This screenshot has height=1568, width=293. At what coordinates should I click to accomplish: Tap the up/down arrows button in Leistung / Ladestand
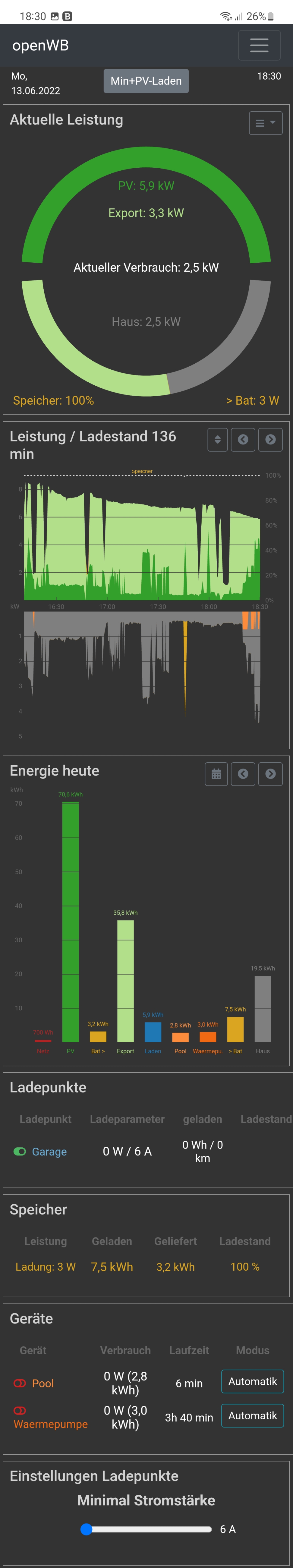coord(218,439)
